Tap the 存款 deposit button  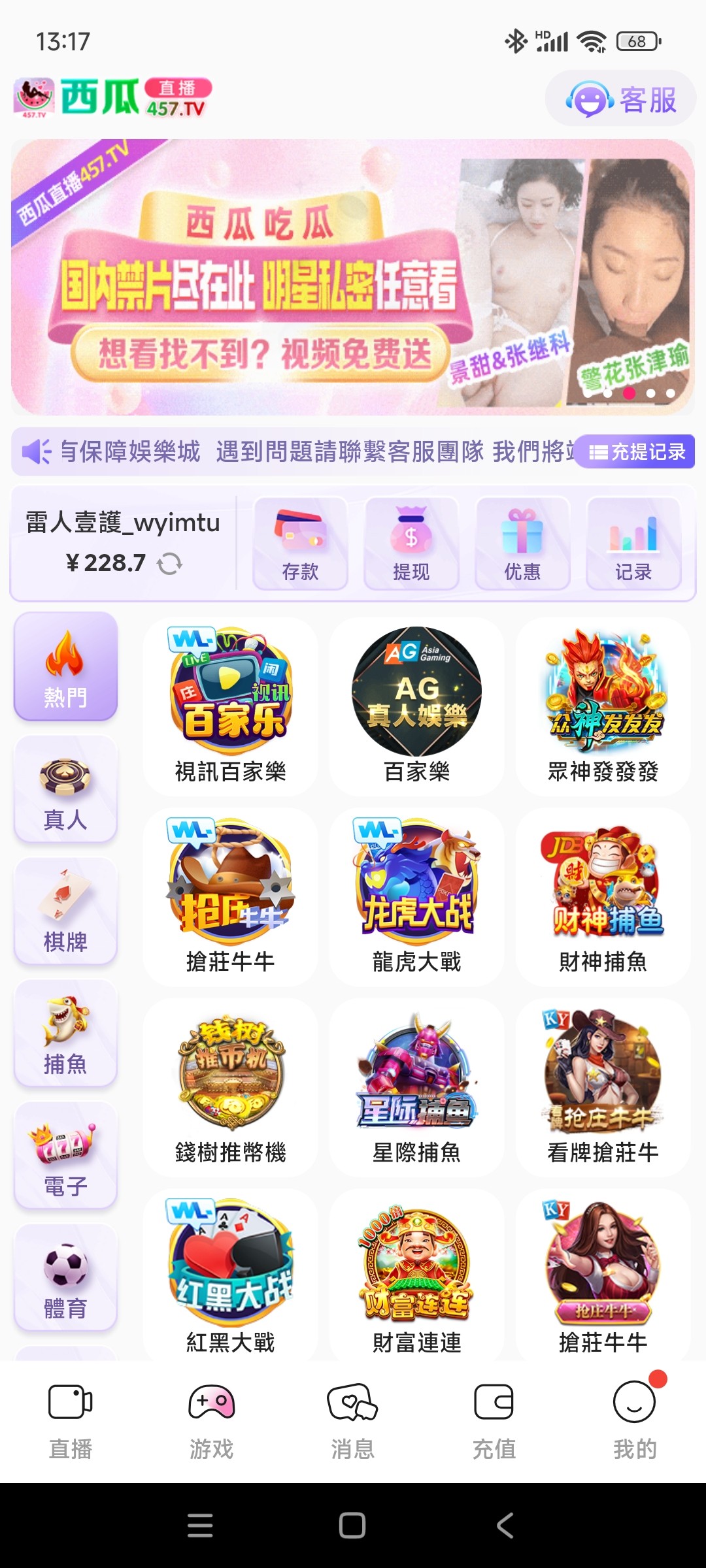pyautogui.click(x=300, y=544)
